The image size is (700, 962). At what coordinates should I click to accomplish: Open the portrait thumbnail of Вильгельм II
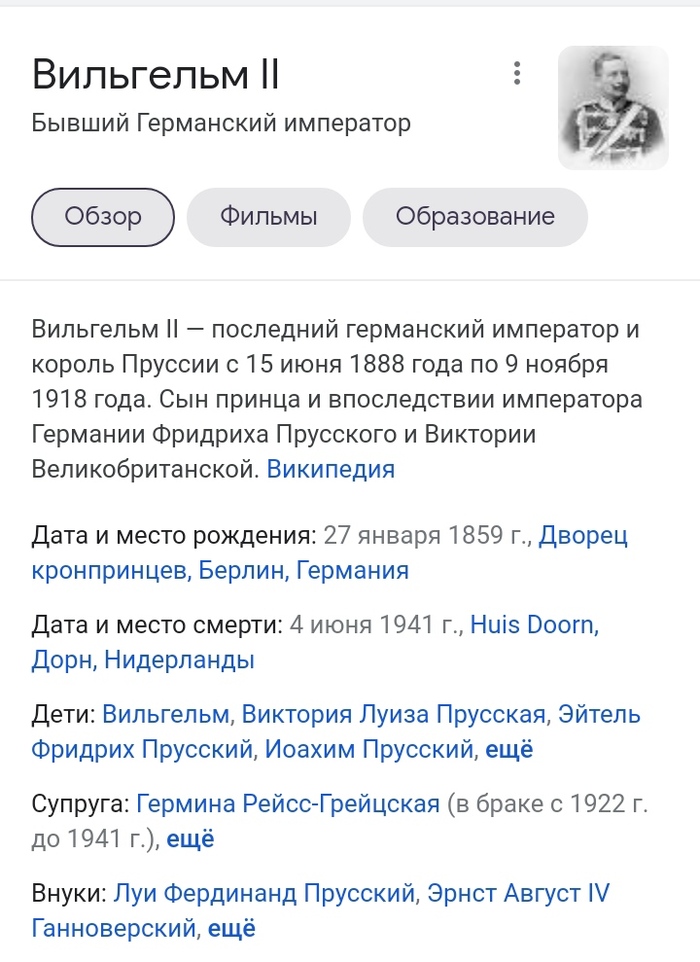pos(612,108)
